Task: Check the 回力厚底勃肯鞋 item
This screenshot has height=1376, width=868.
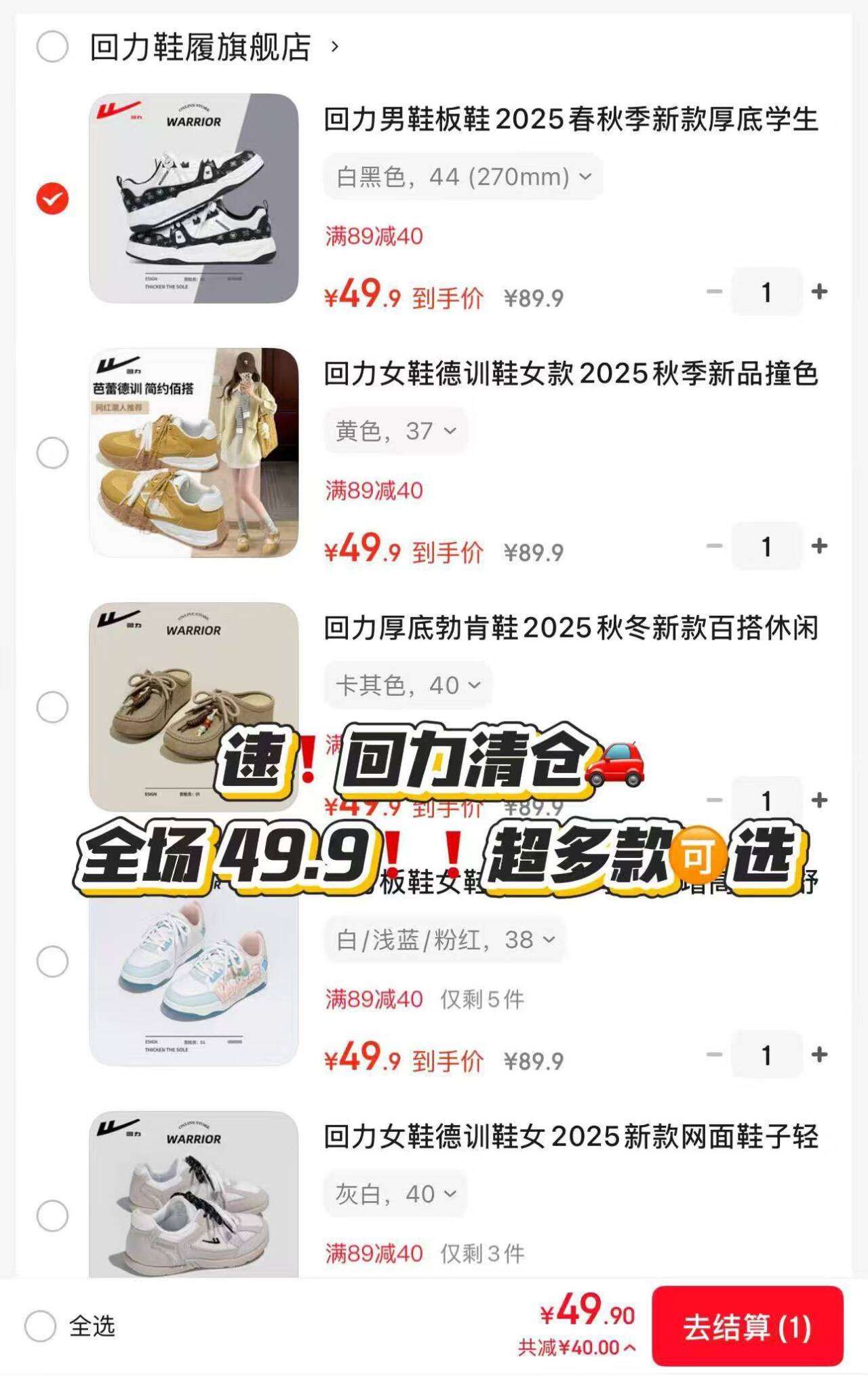Action: coord(52,707)
